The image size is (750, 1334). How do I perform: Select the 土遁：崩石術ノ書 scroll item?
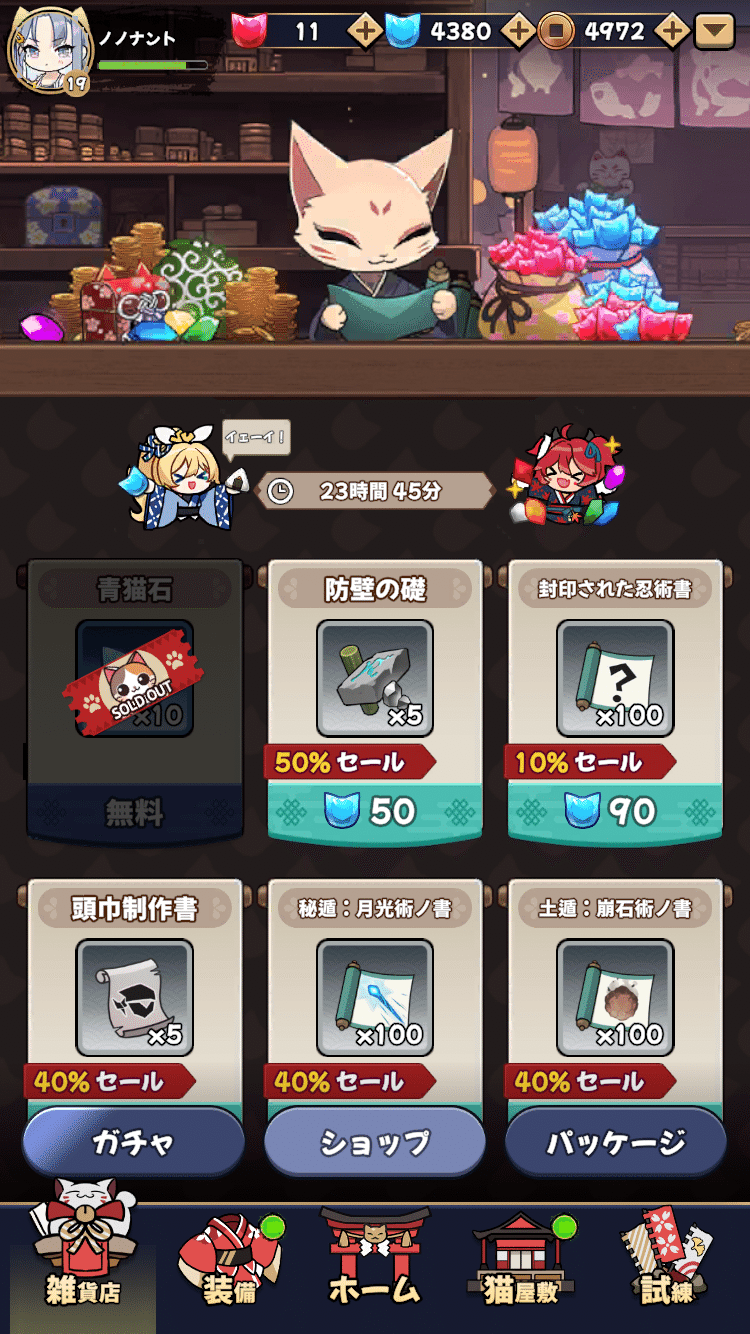coord(615,997)
